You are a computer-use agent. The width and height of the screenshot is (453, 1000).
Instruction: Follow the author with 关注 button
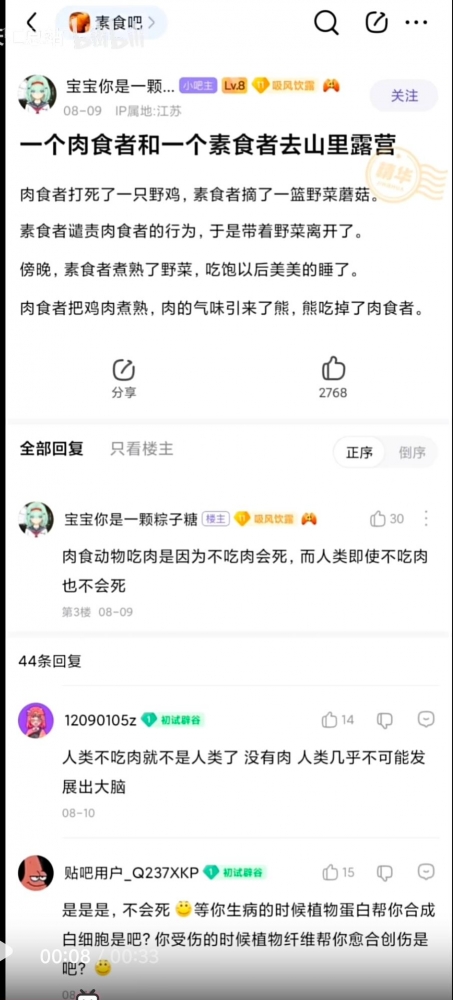point(404,96)
